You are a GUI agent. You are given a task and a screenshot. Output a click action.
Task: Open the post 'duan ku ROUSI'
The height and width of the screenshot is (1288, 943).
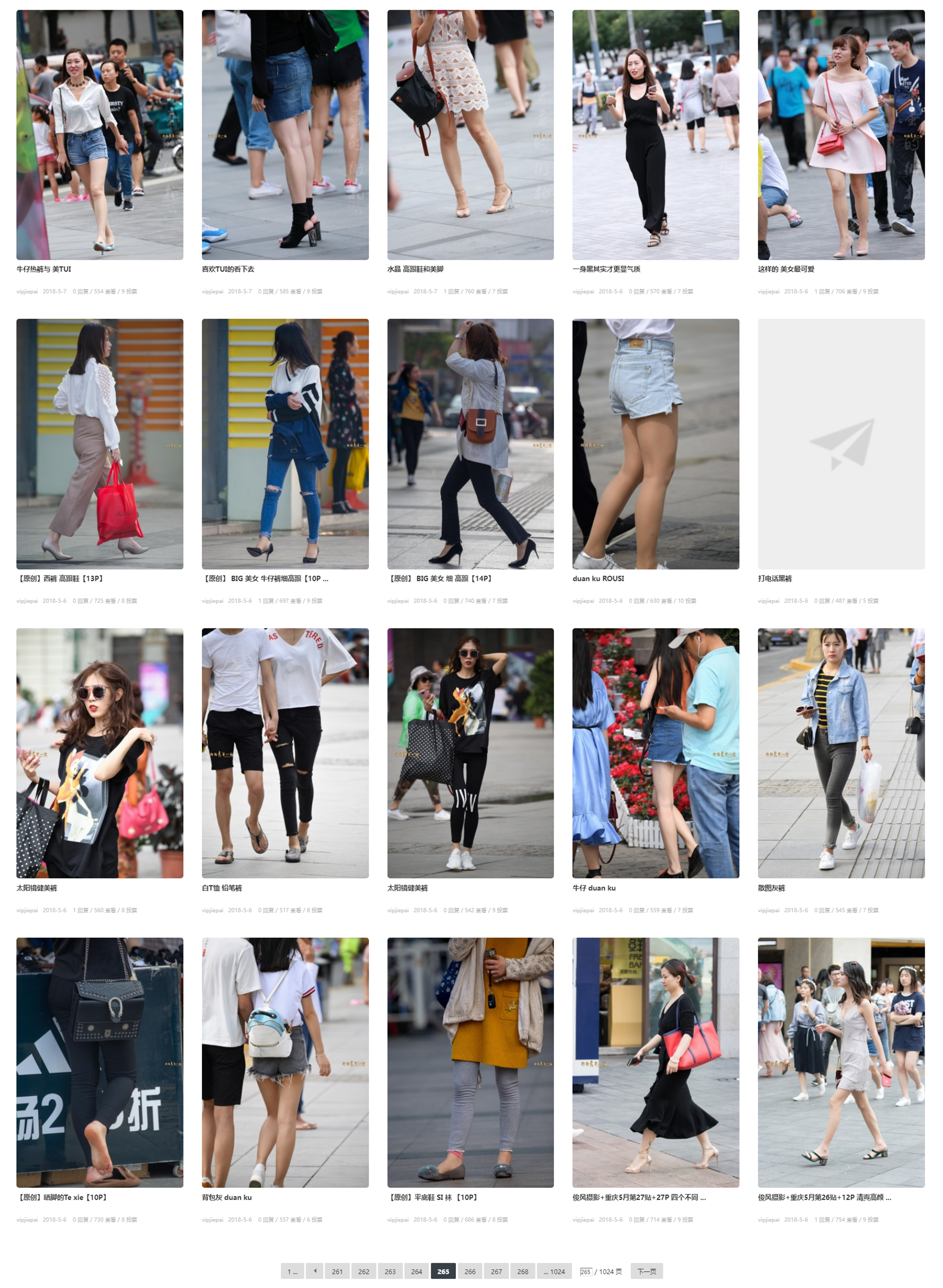coord(598,579)
